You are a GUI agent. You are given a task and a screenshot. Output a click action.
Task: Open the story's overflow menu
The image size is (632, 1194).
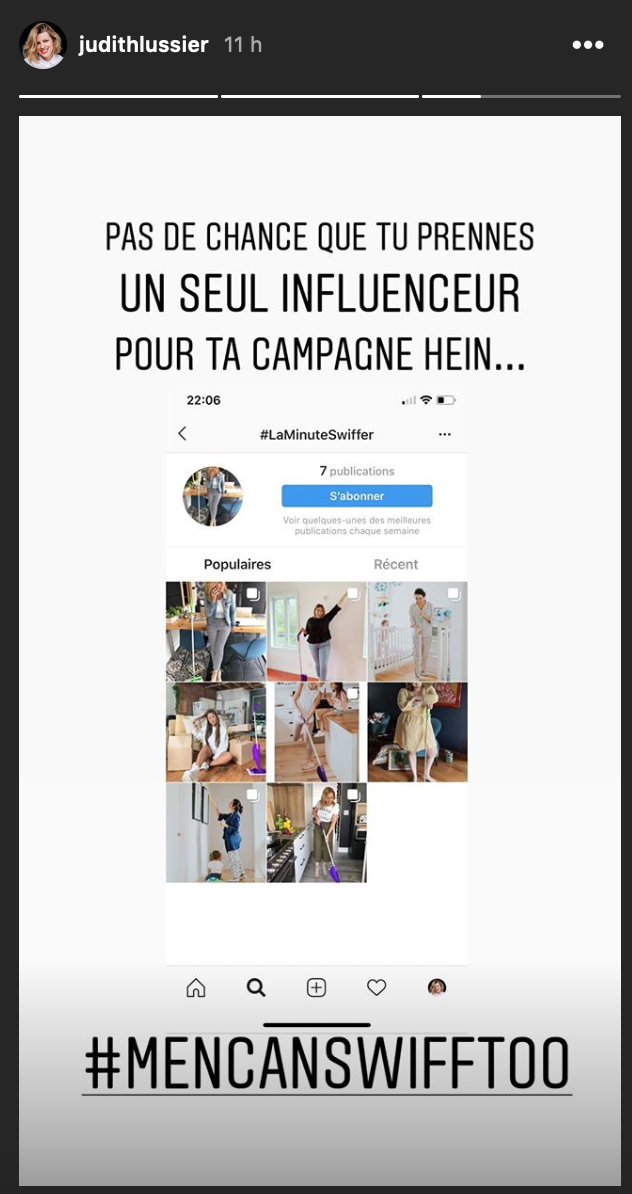[587, 45]
